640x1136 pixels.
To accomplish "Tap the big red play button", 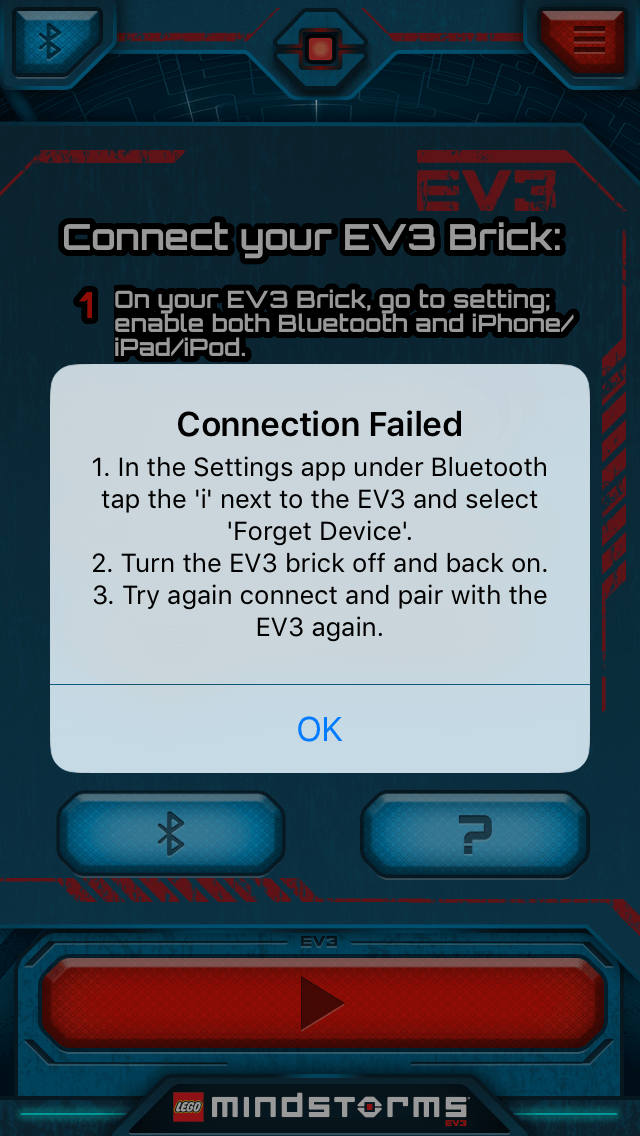I will coord(322,1003).
